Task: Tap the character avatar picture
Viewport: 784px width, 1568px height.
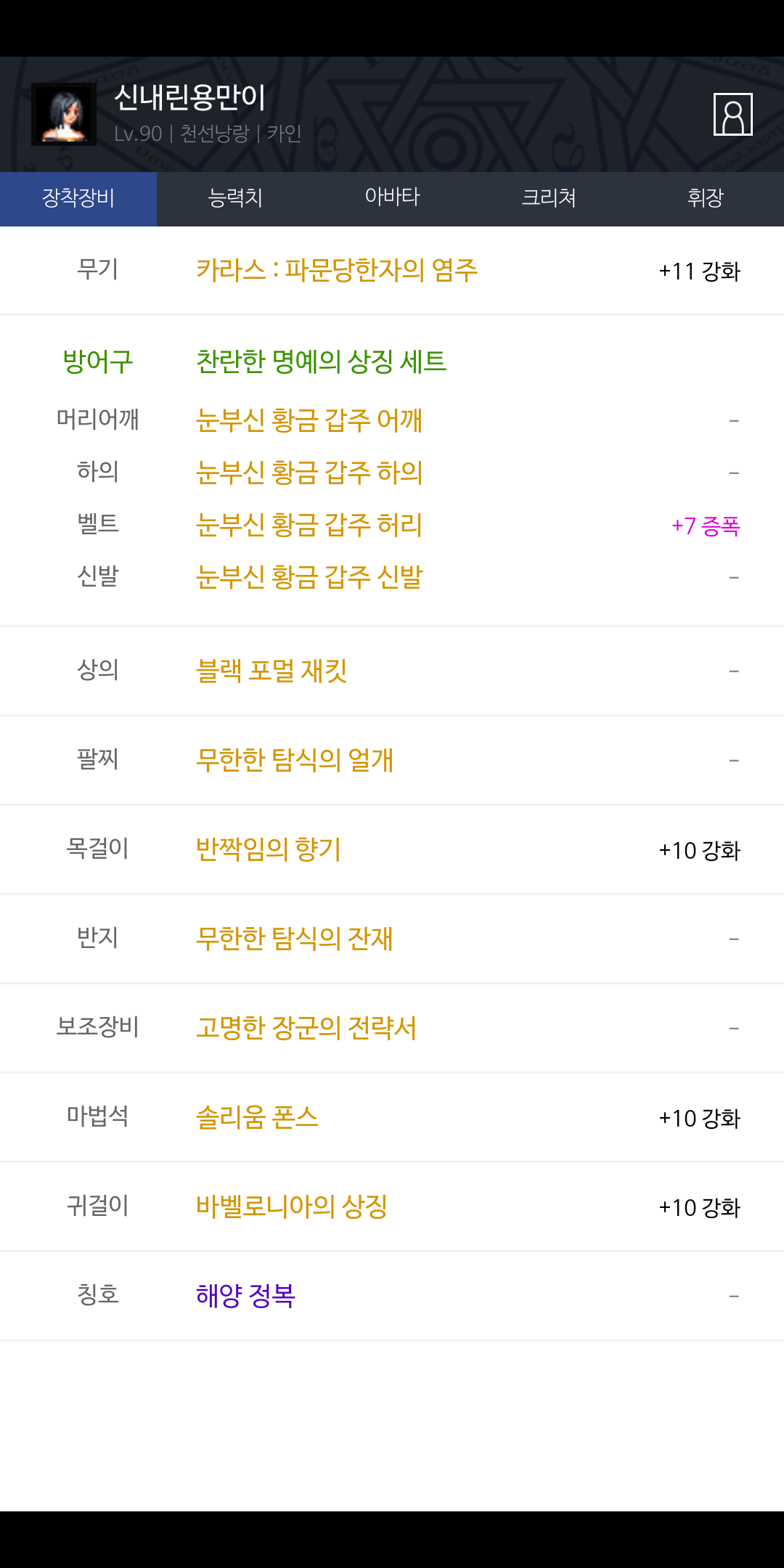Action: coord(64,115)
